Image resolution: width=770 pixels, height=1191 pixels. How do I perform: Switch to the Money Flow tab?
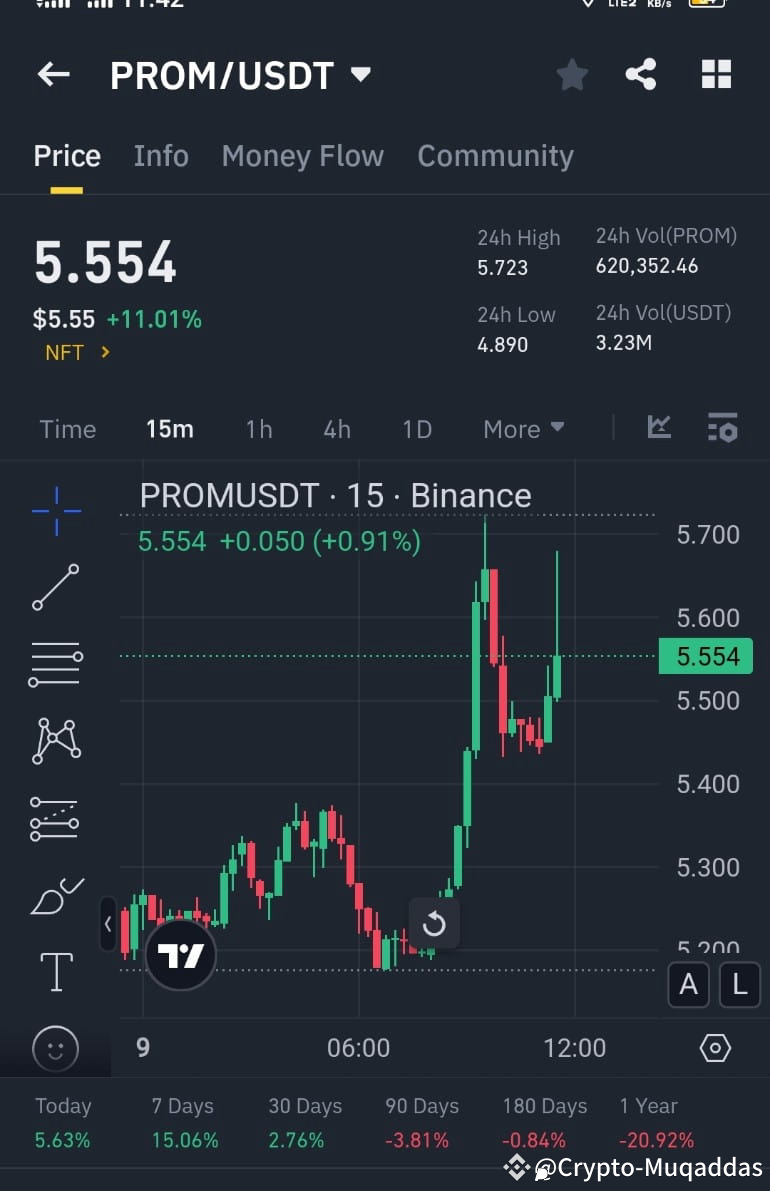tap(303, 156)
